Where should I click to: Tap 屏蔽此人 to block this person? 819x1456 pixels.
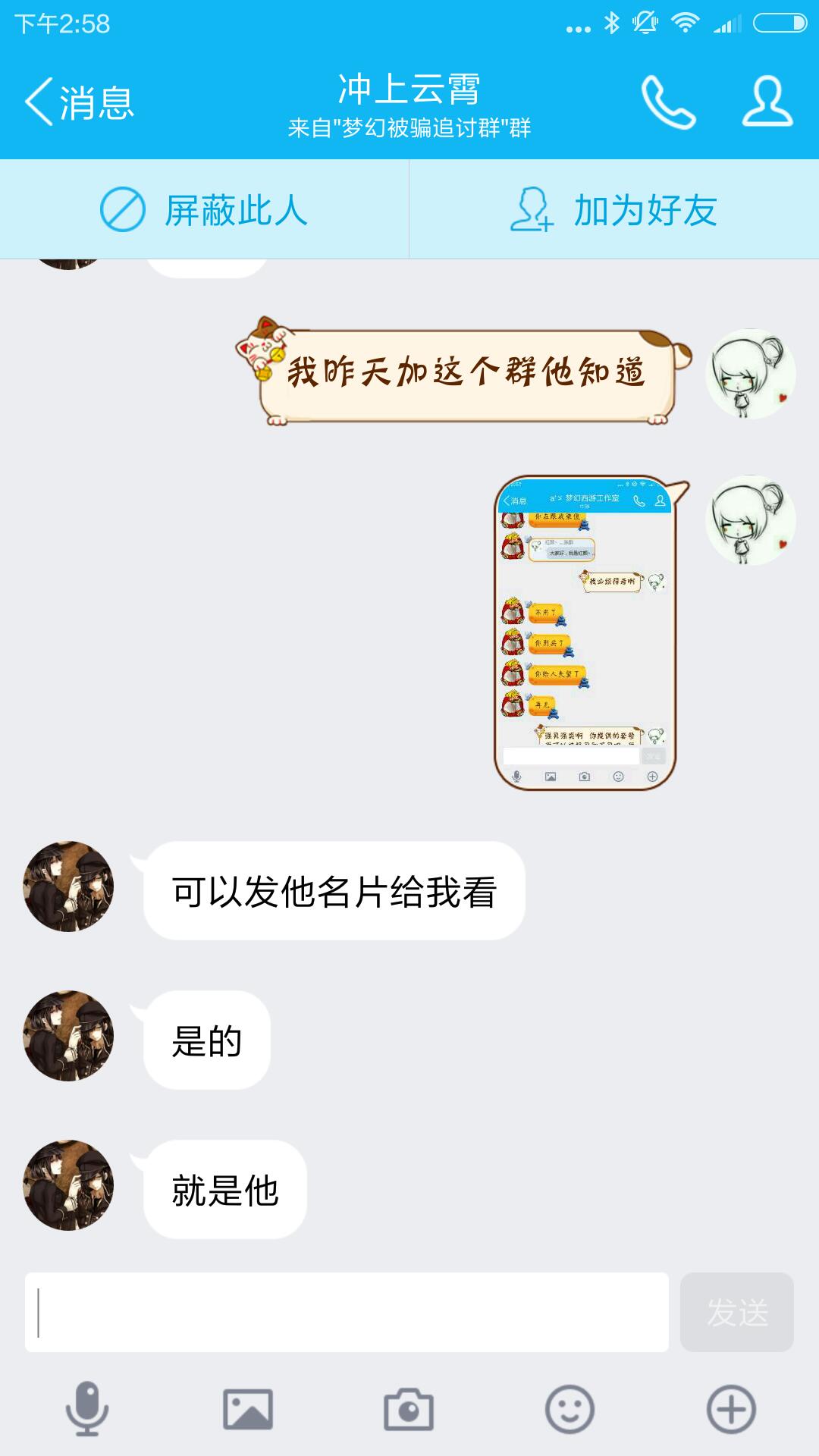point(205,210)
